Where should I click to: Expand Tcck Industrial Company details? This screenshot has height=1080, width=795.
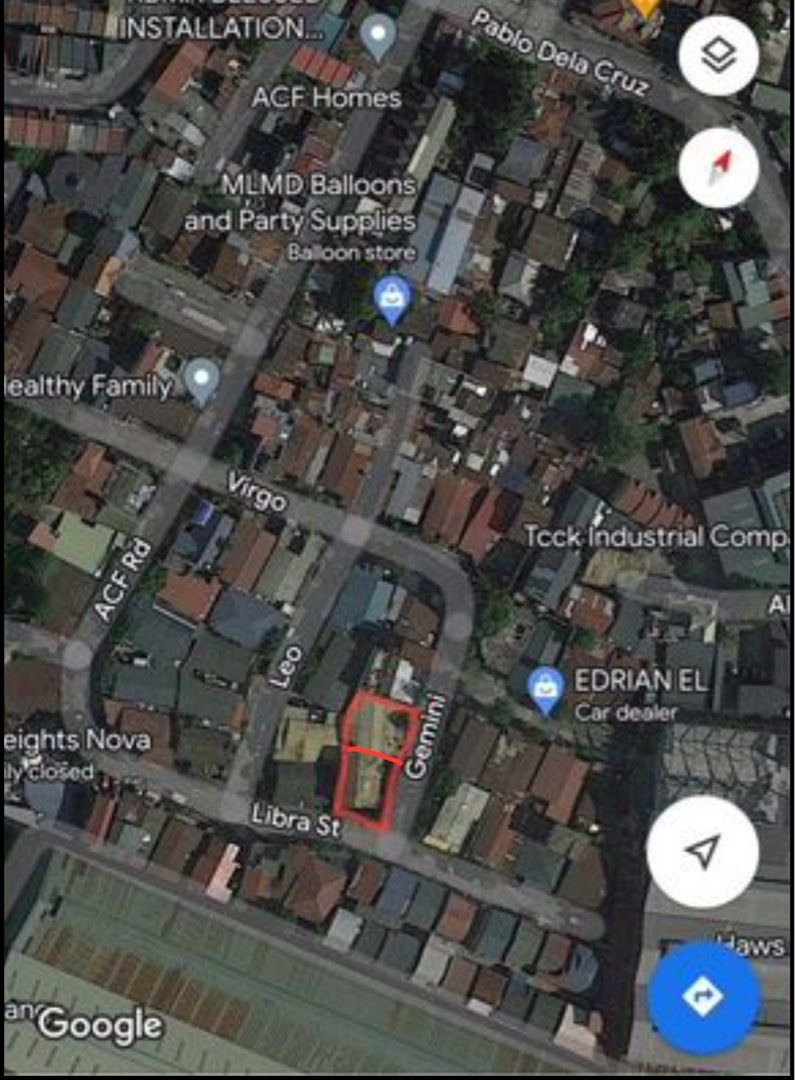pyautogui.click(x=655, y=537)
